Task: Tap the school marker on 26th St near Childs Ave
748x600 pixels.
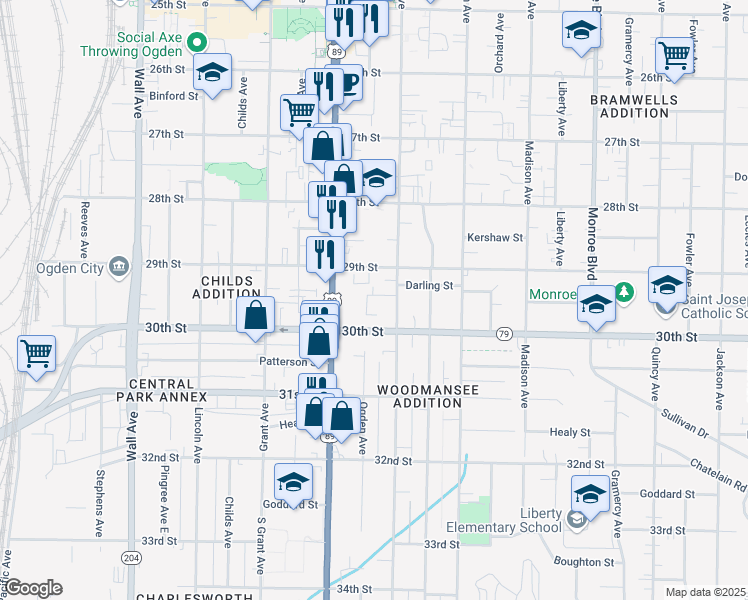Action: 212,73
